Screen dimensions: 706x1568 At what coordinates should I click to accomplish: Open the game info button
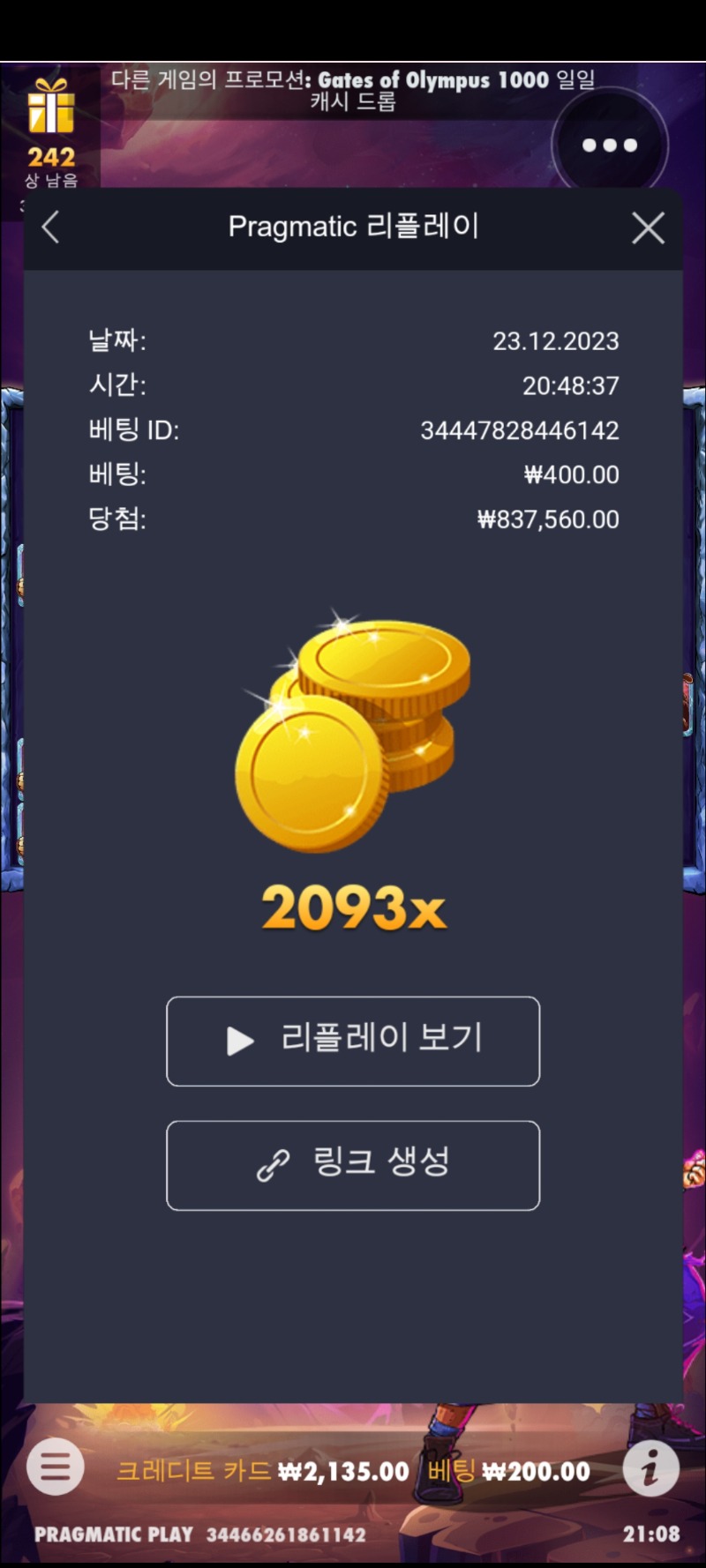coord(650,1468)
